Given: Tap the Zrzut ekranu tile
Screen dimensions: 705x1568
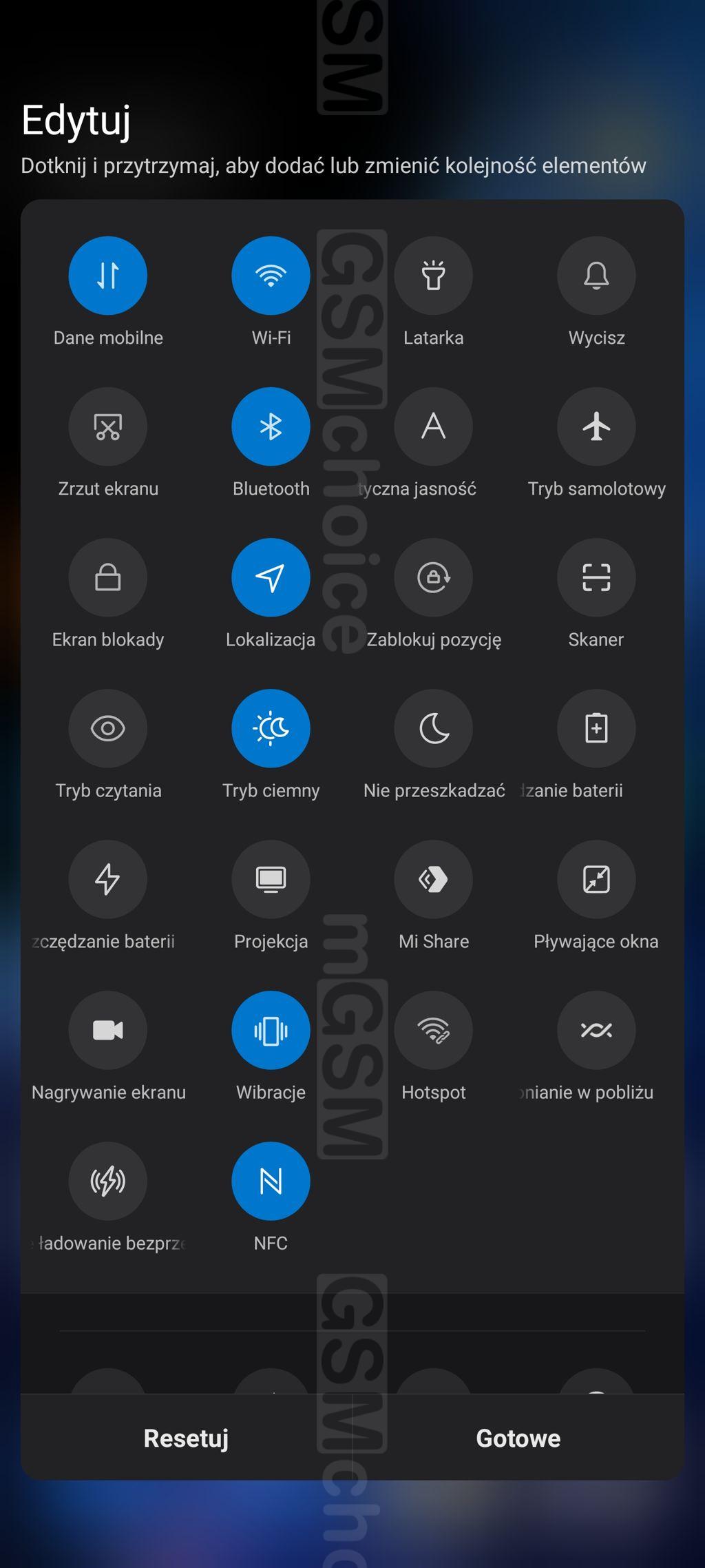Looking at the screenshot, I should 108,426.
